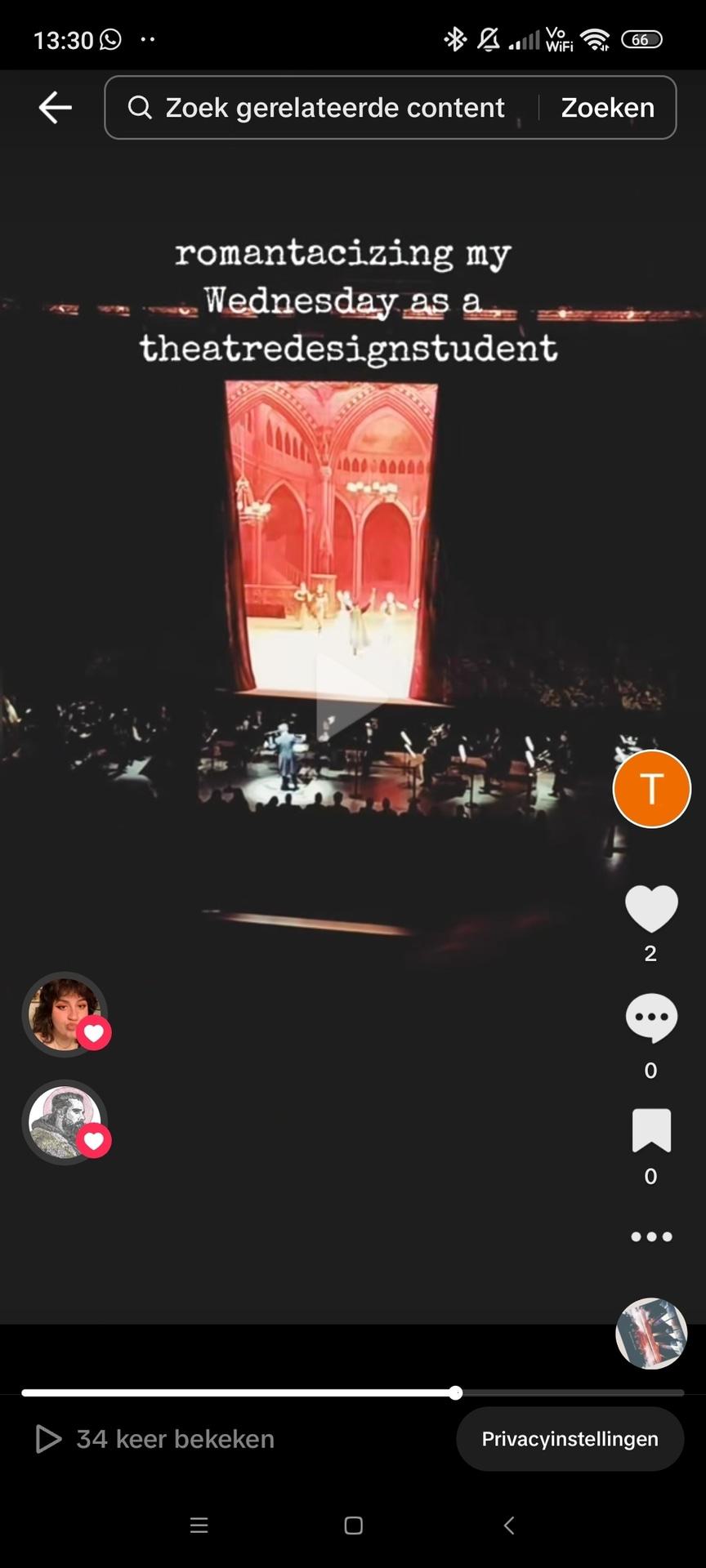
Task: Open the three-dot more options menu
Action: click(x=651, y=1236)
